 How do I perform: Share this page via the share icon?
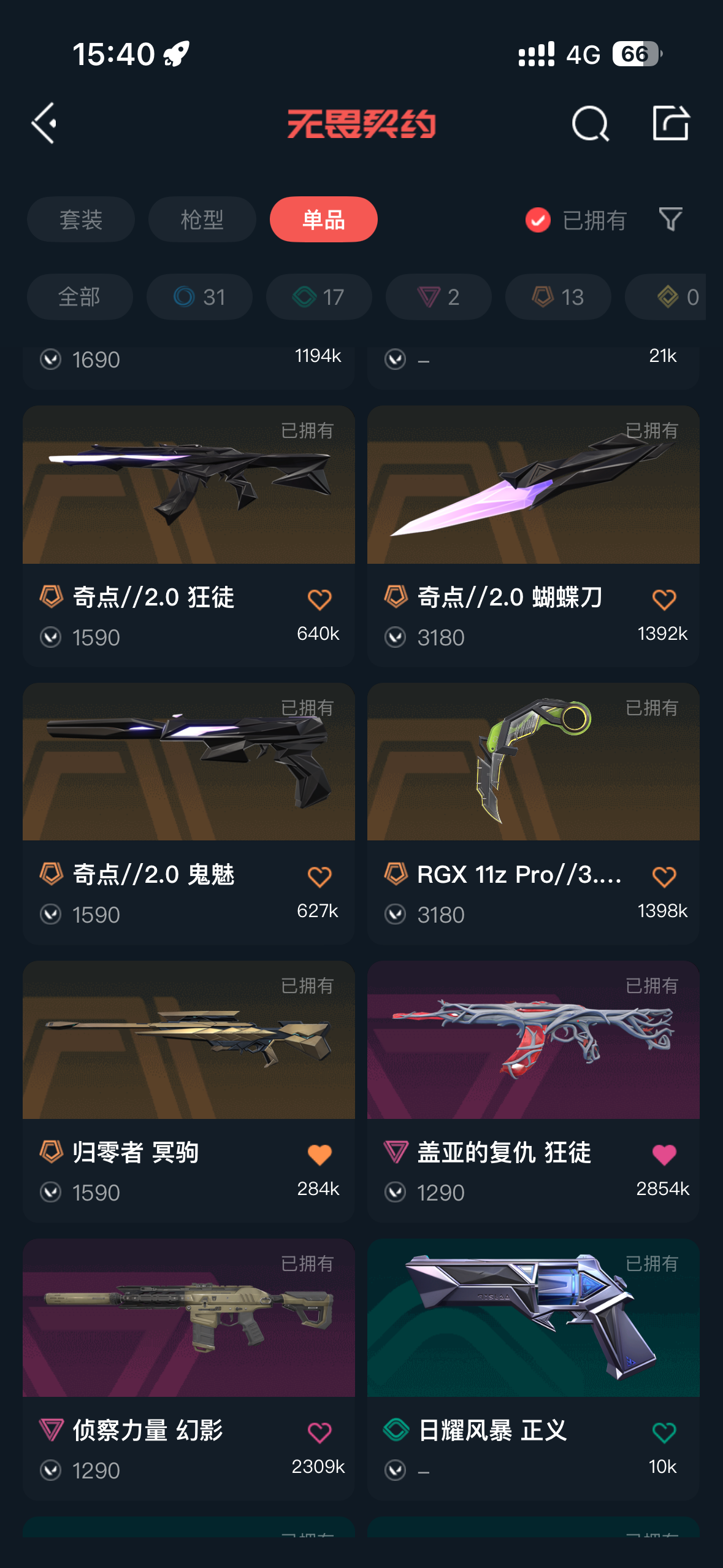click(670, 123)
